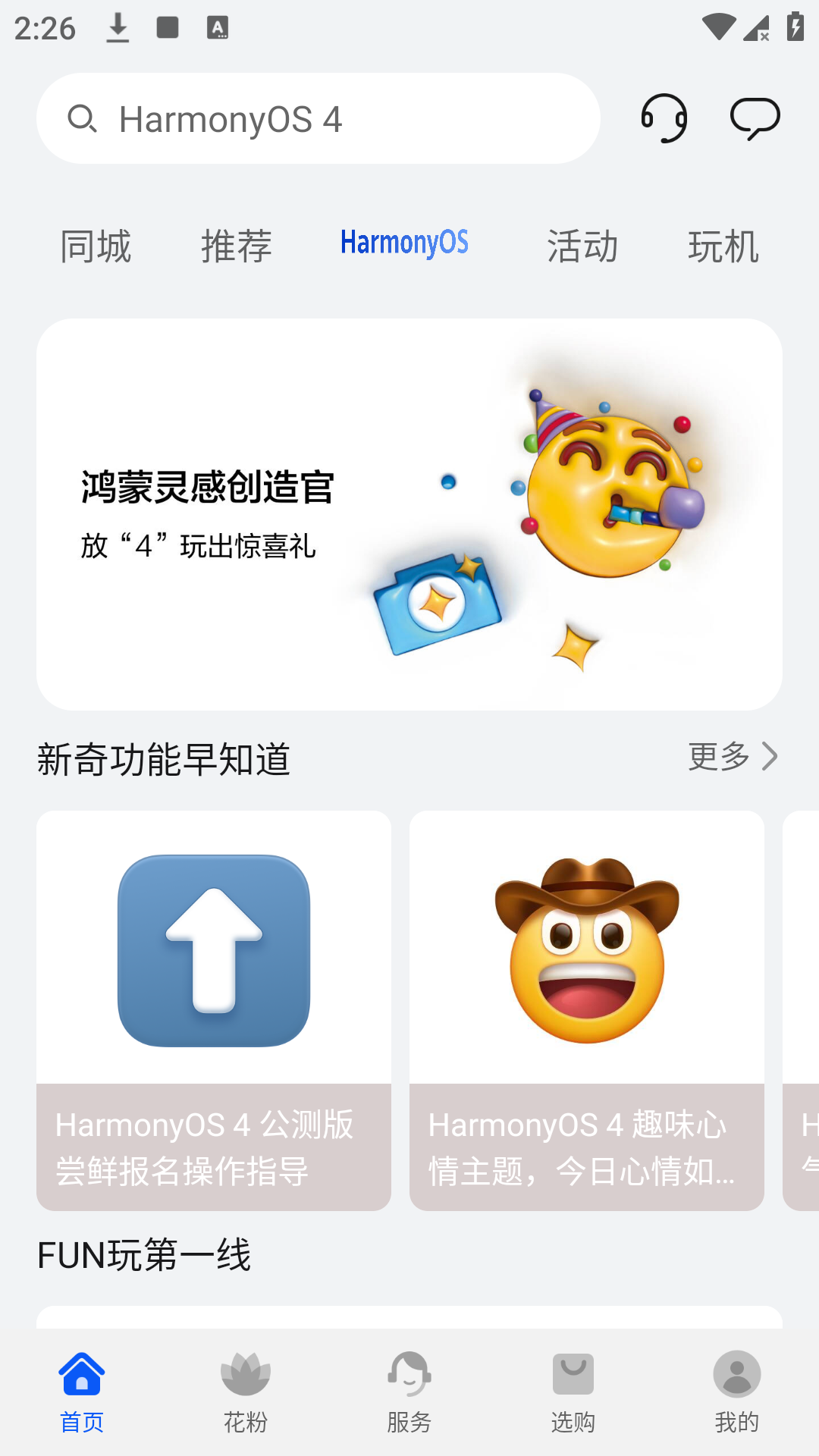
Task: Tap 更多 next to 新奇功能早知道
Action: click(732, 756)
